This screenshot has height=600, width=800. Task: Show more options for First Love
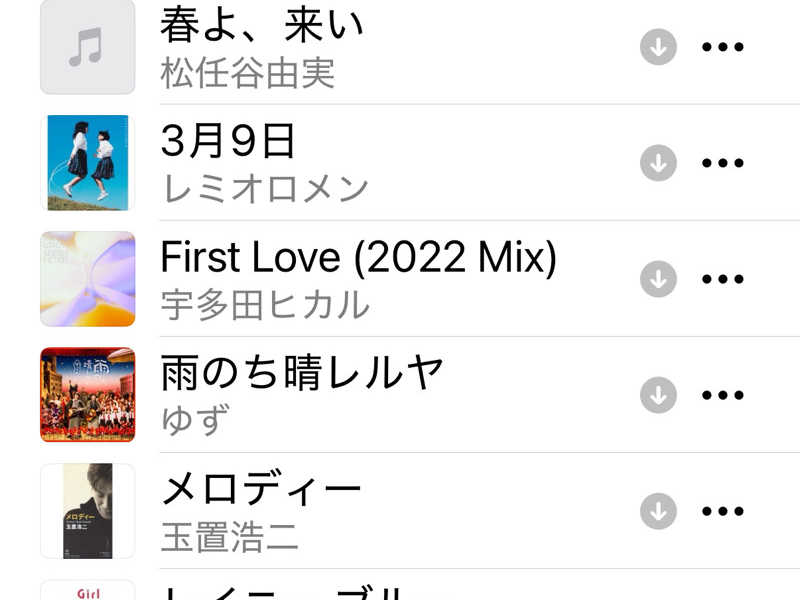click(723, 279)
